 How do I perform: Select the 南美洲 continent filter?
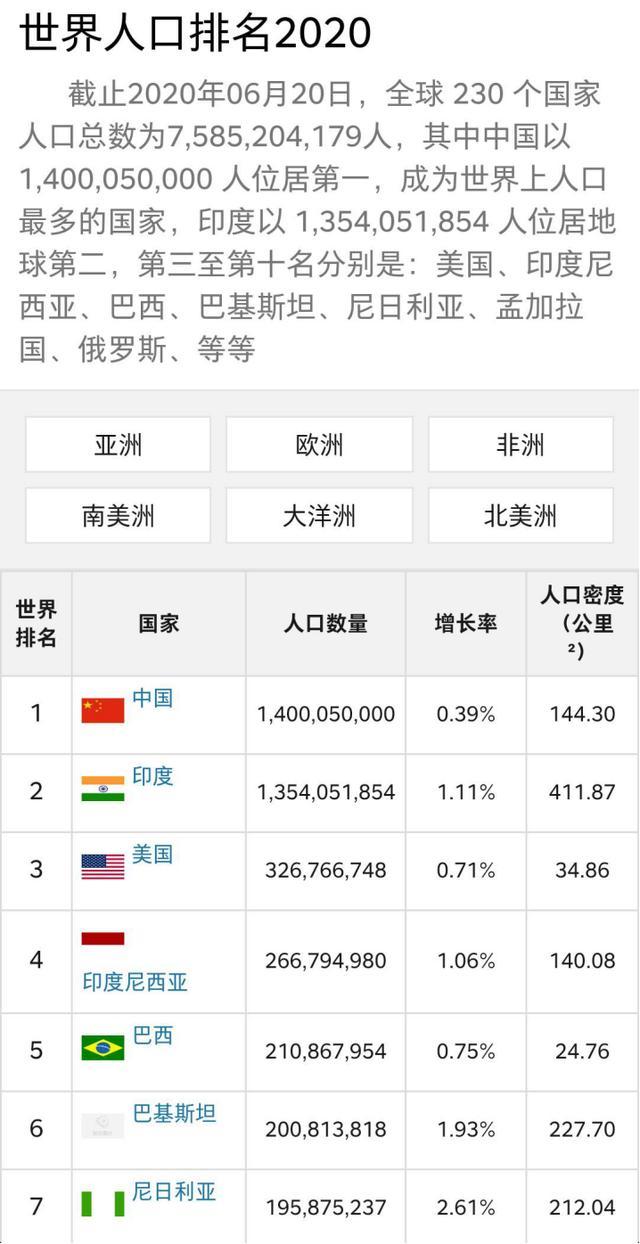[x=118, y=516]
